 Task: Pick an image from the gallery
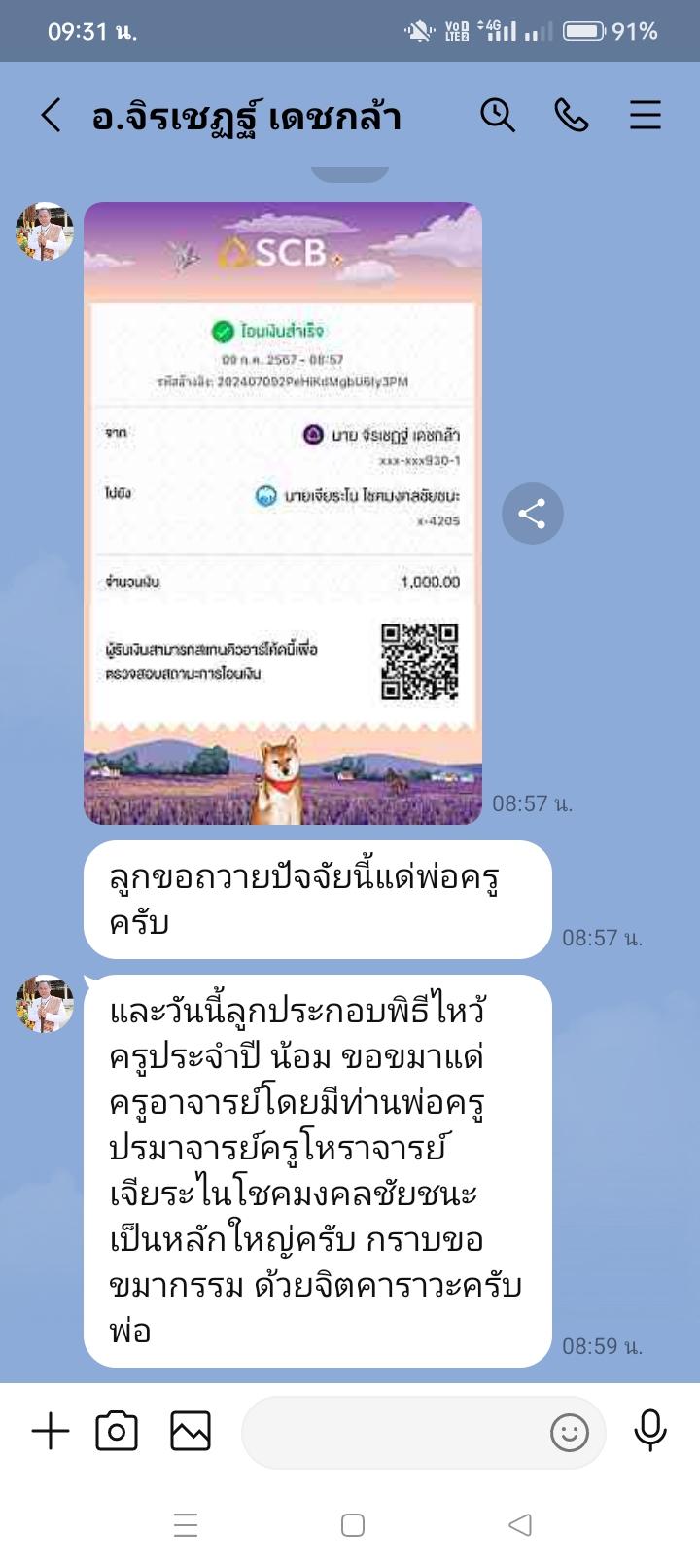191,1432
